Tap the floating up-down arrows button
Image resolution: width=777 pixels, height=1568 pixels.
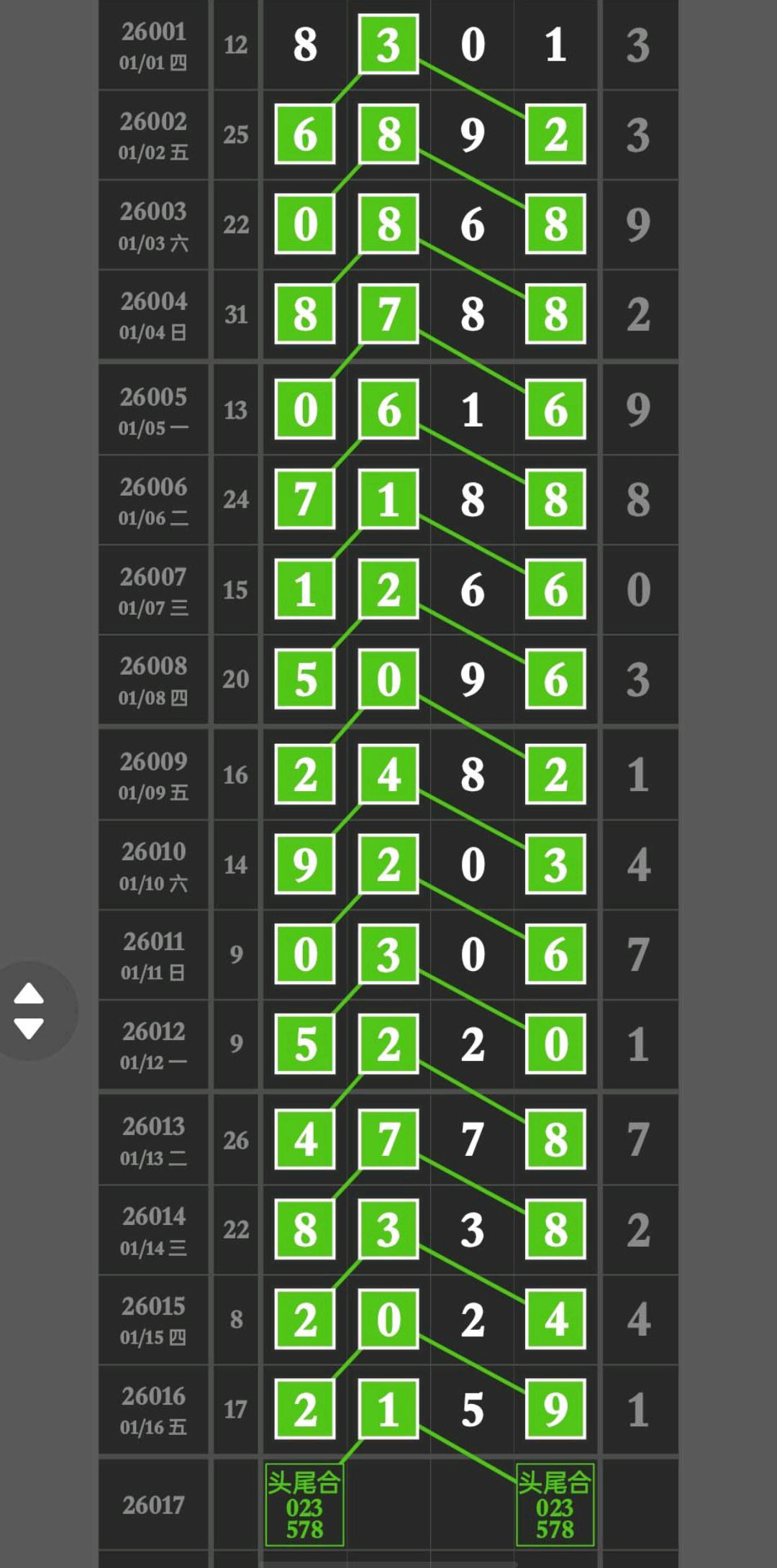click(29, 1011)
